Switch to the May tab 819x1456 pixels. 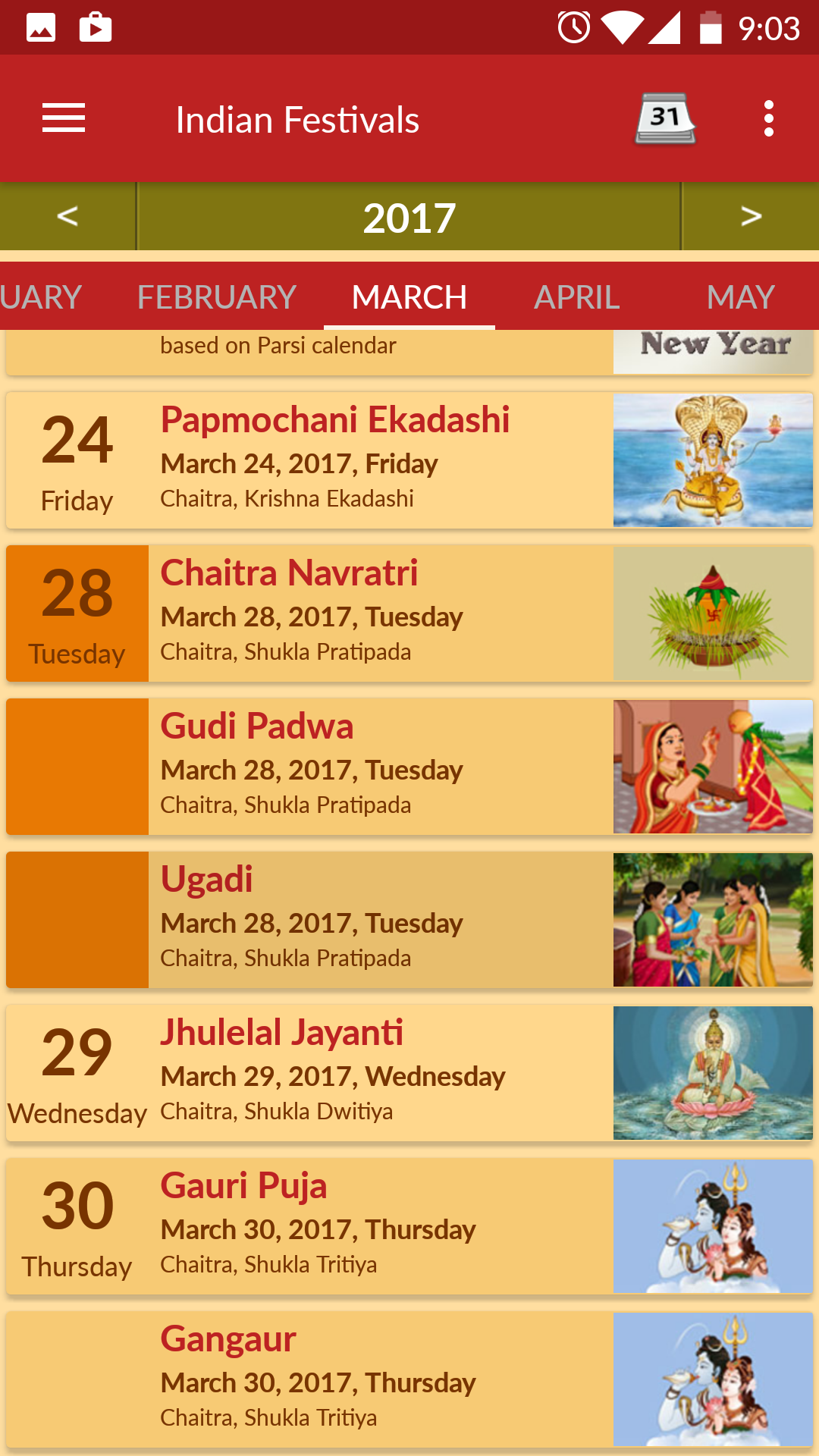pos(740,297)
